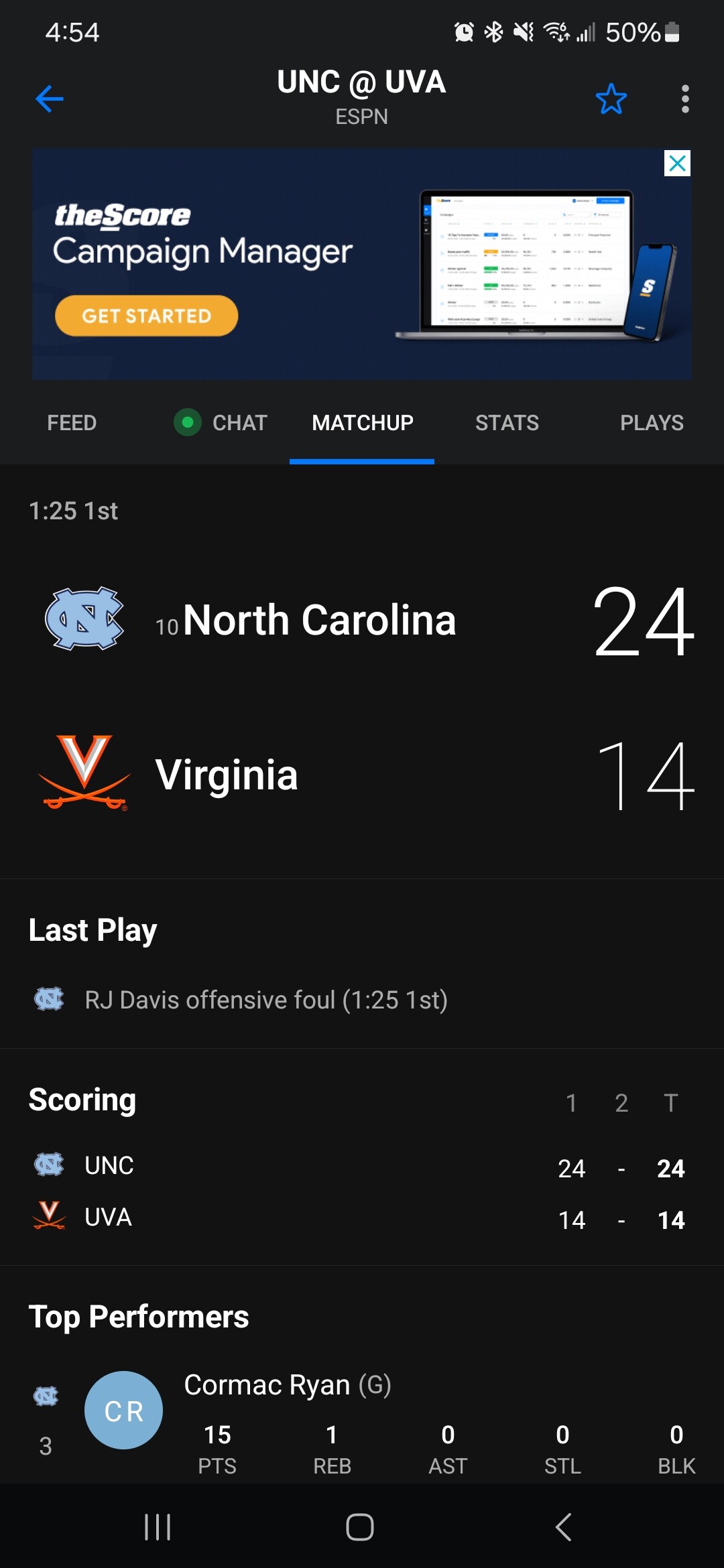Tap Get Started on the ad banner
The width and height of the screenshot is (724, 1568).
(x=146, y=316)
